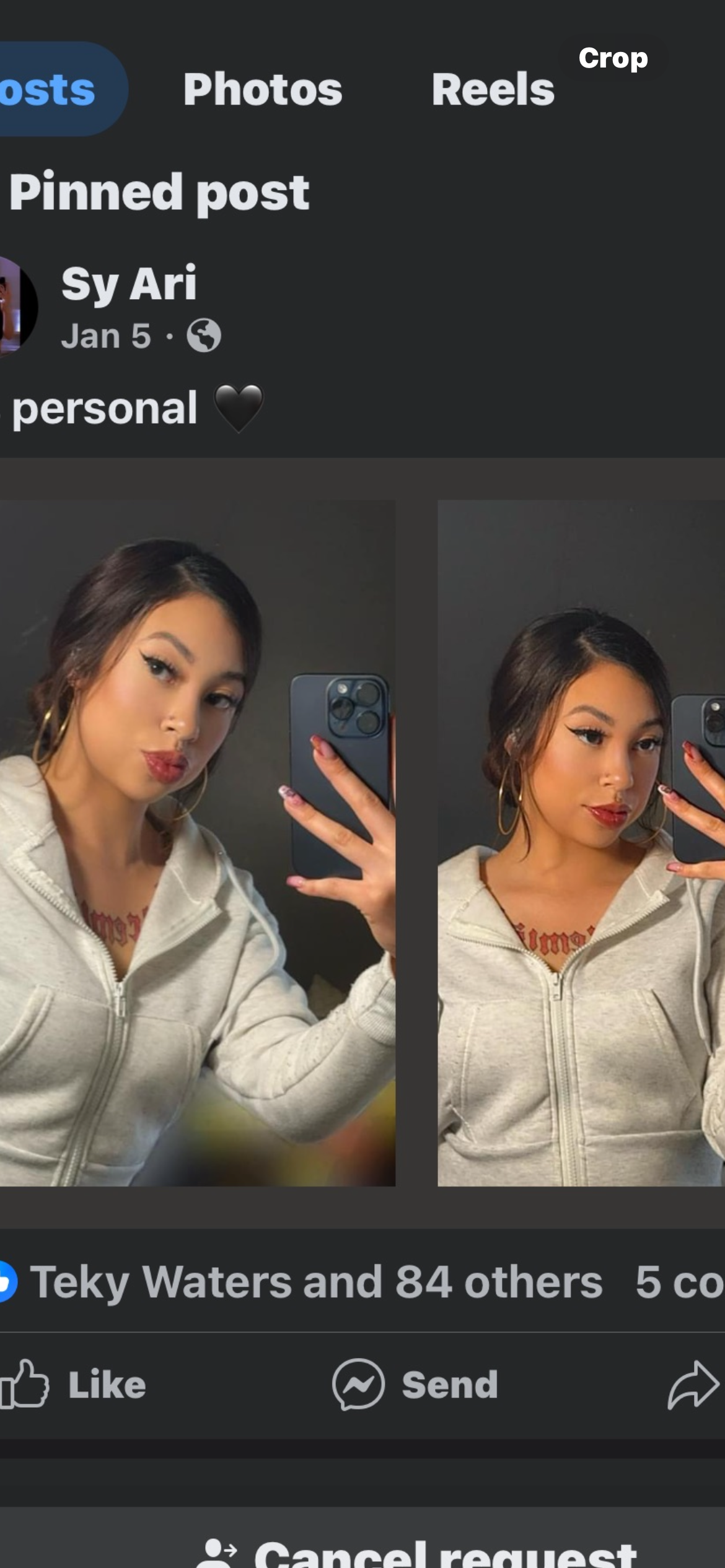Cancel the friend request
Image resolution: width=725 pixels, height=1568 pixels.
click(415, 1551)
